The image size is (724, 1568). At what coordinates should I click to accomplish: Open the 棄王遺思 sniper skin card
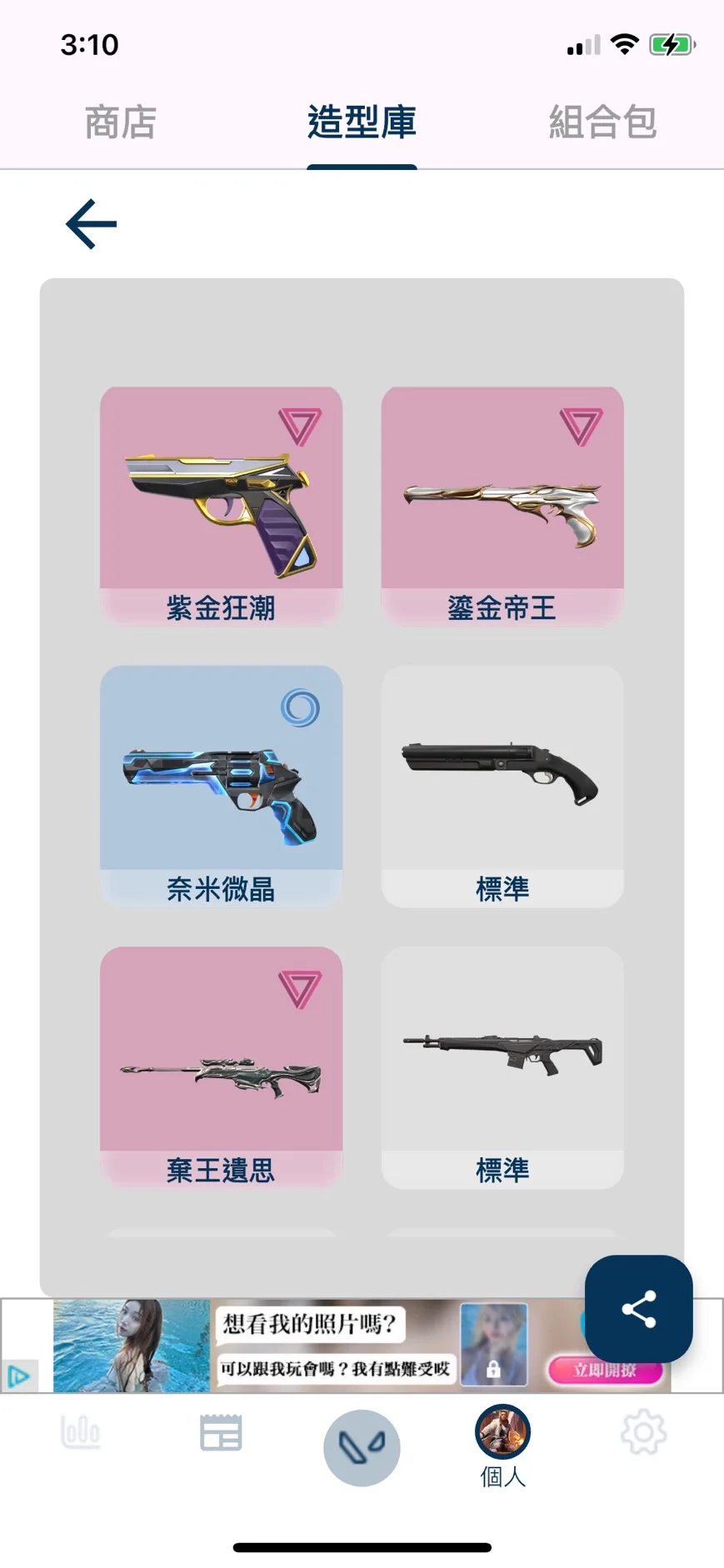coord(221,1066)
